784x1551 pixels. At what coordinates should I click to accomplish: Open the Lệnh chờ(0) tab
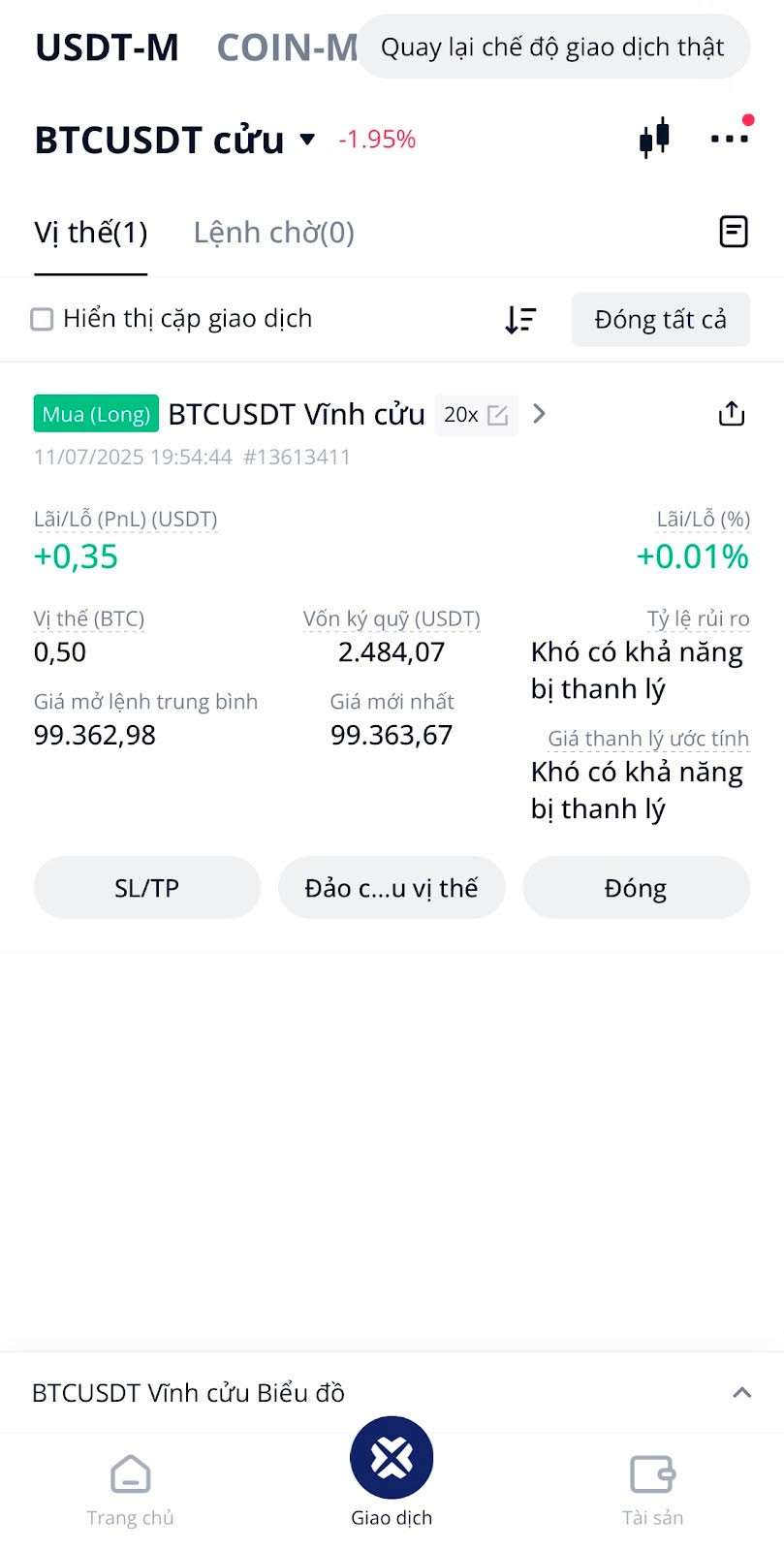click(x=274, y=232)
